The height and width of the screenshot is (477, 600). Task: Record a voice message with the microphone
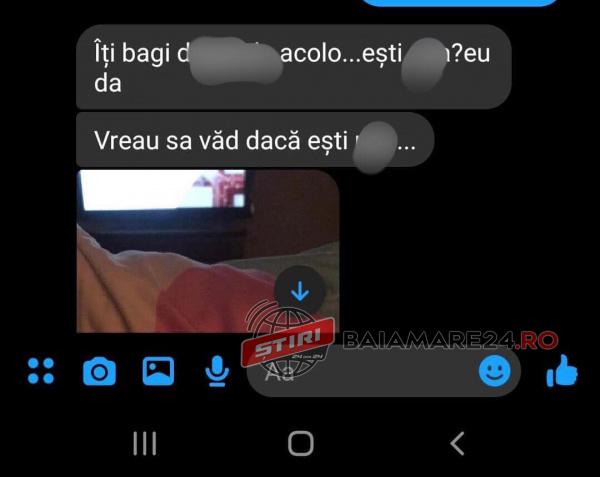tap(215, 372)
